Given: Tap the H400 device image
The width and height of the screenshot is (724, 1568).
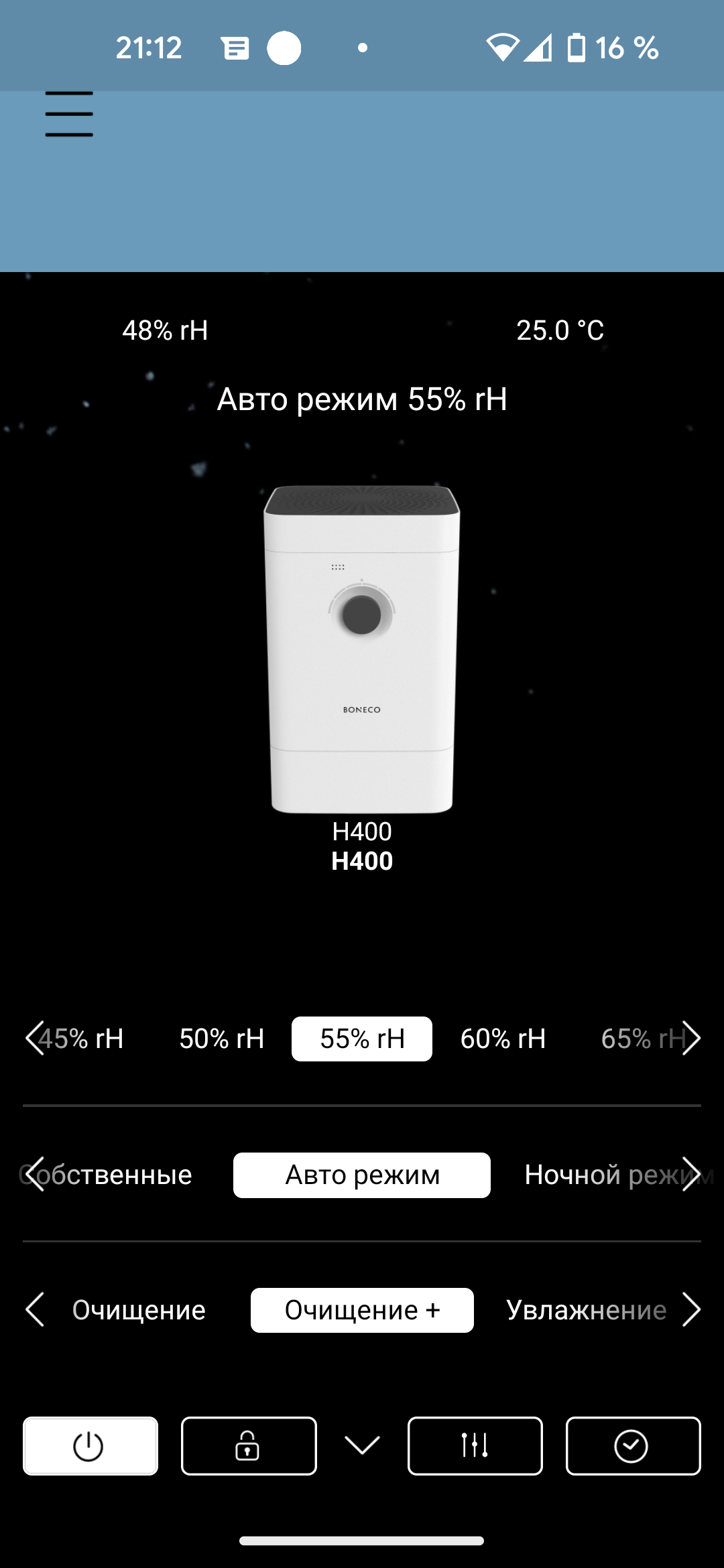Looking at the screenshot, I should pos(362,649).
